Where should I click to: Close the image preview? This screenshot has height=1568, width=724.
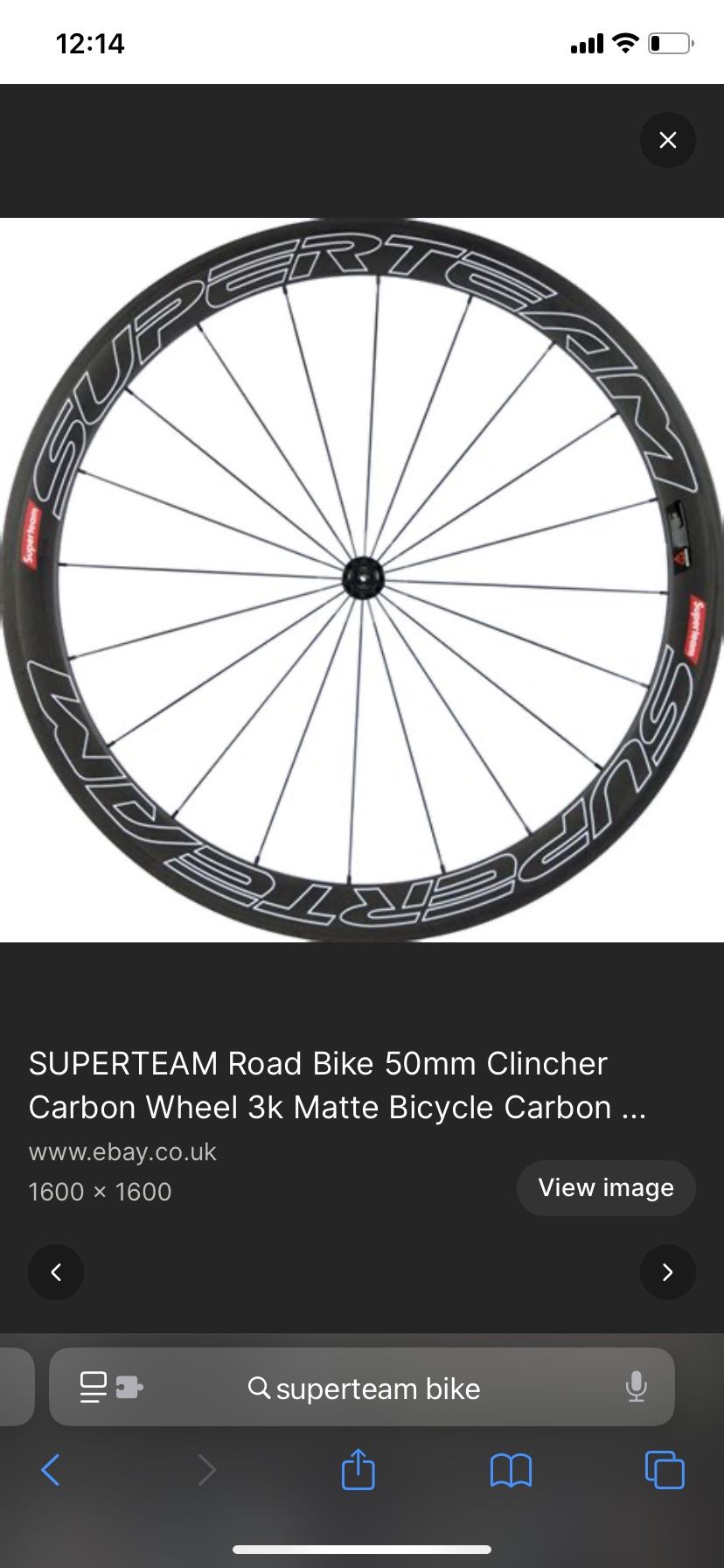pyautogui.click(x=667, y=140)
